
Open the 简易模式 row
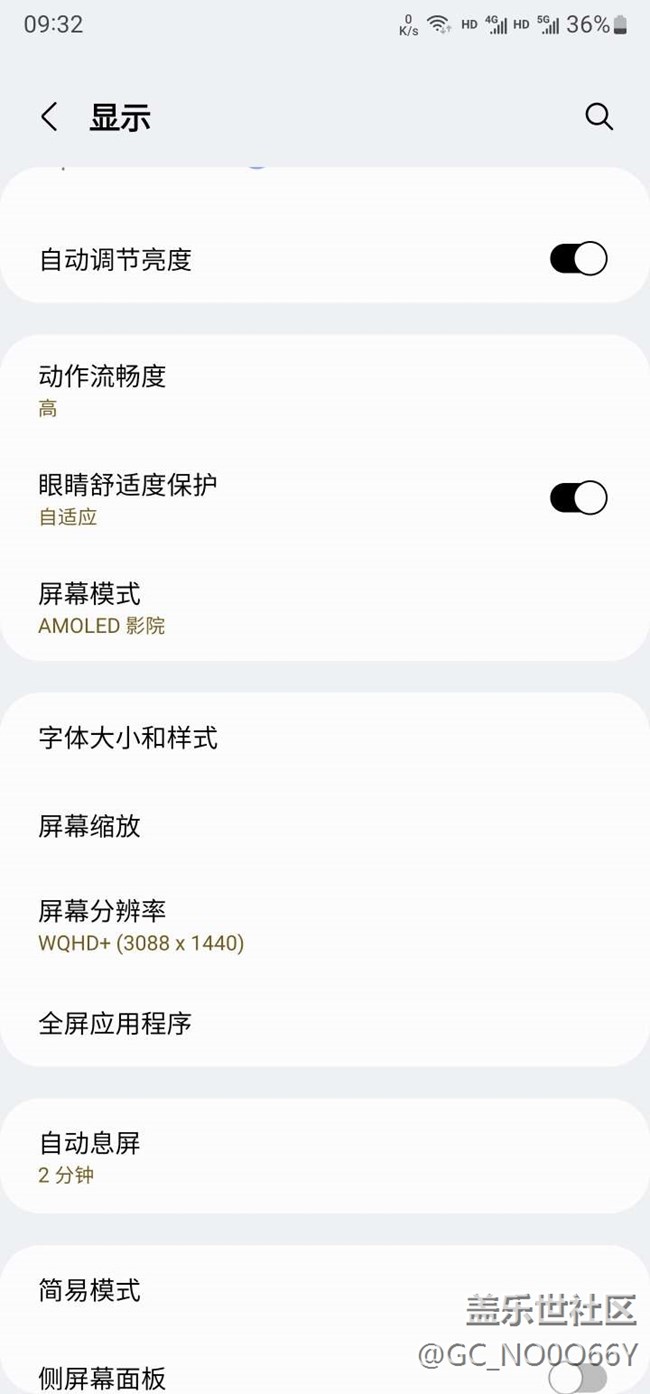click(325, 1290)
